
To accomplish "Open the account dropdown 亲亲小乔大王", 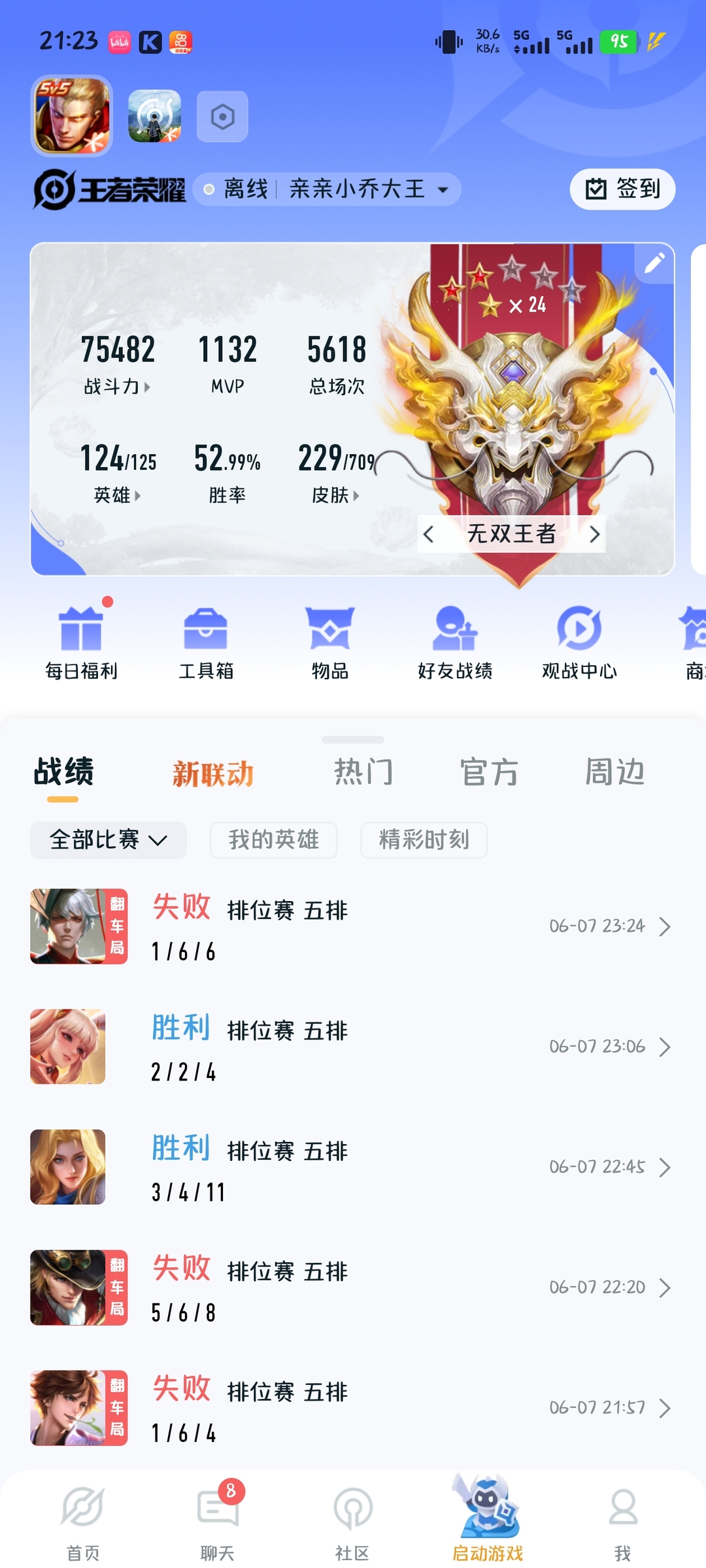I will (x=366, y=189).
